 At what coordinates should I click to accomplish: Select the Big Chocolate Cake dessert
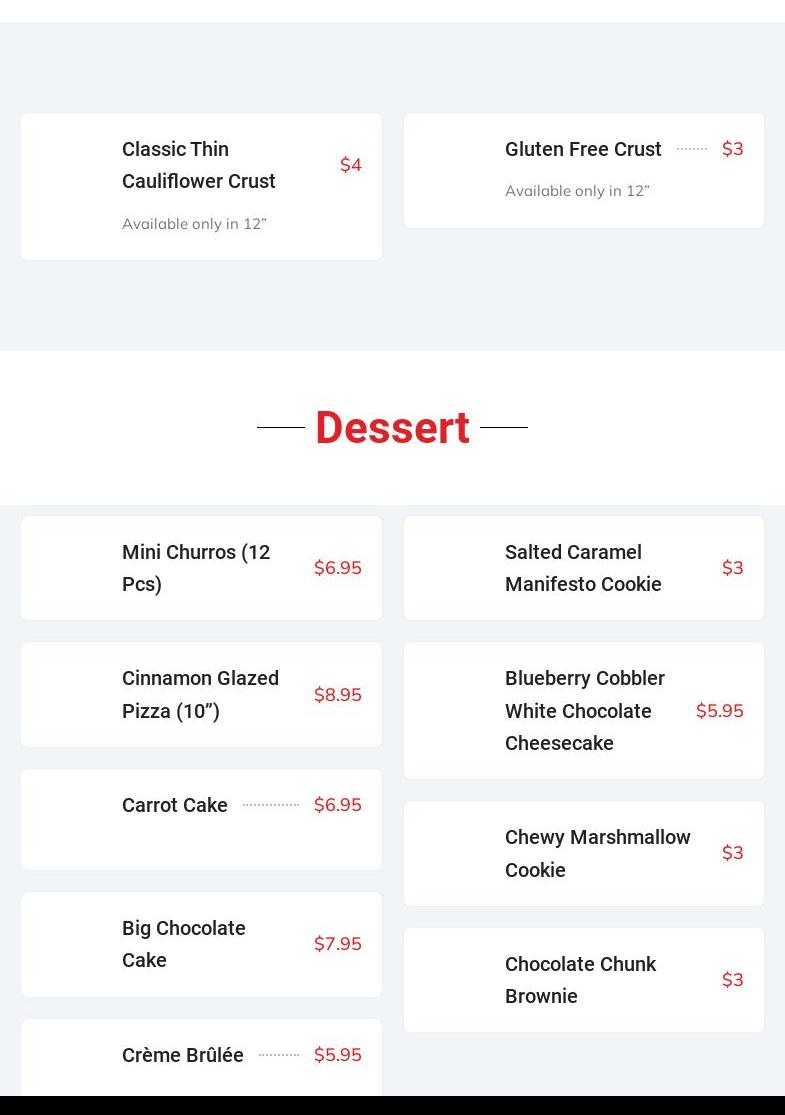point(184,944)
